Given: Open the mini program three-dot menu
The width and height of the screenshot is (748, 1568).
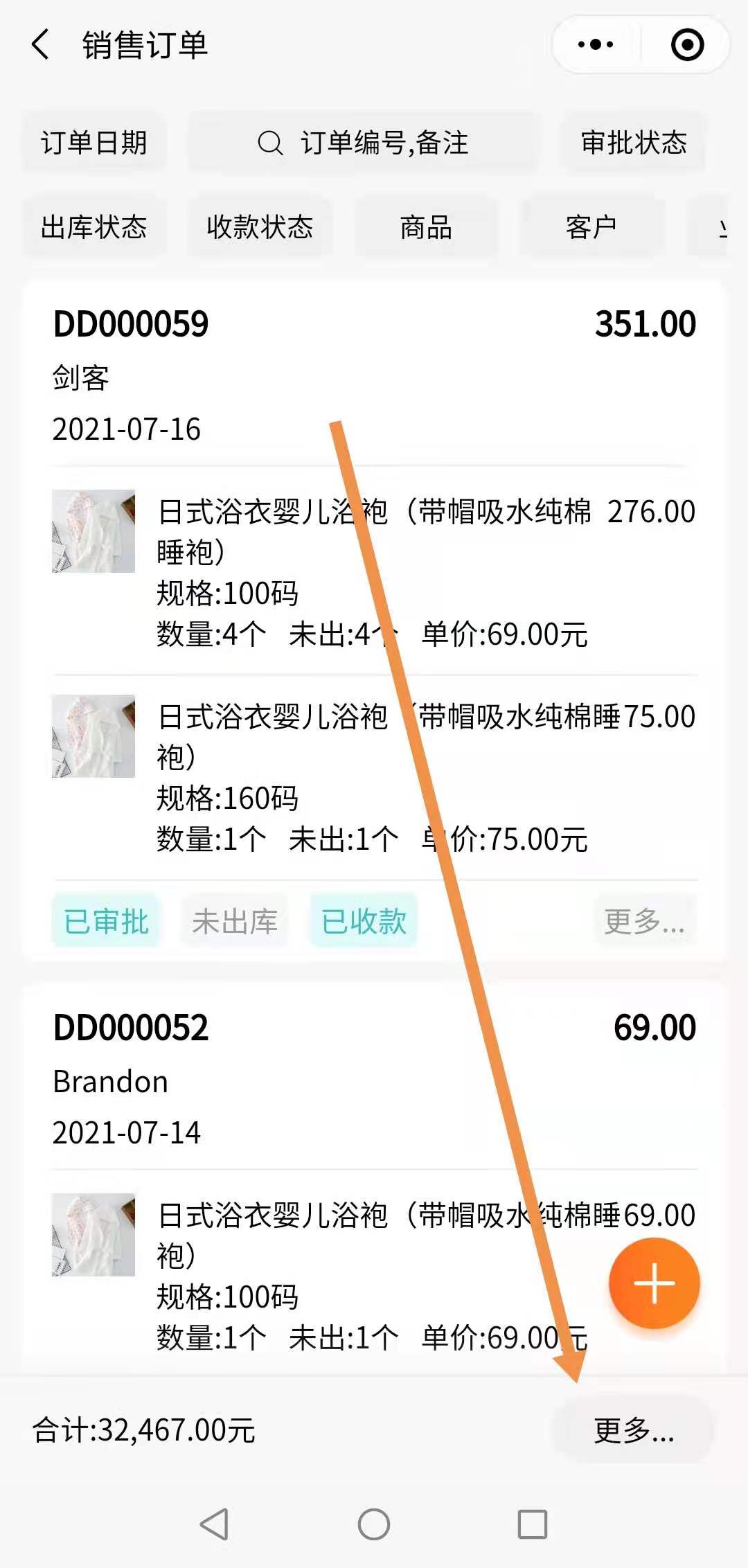Looking at the screenshot, I should (596, 46).
